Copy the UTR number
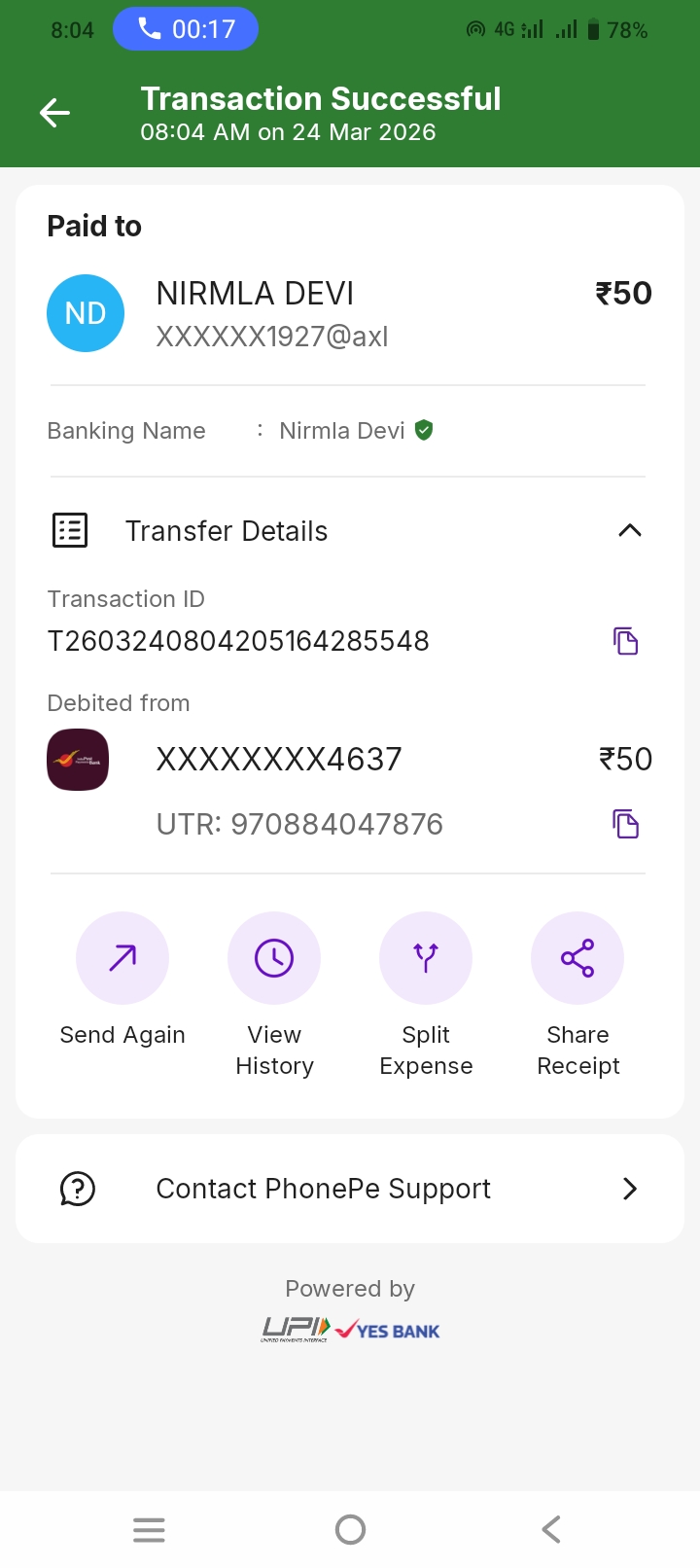The image size is (700, 1568). pyautogui.click(x=625, y=824)
